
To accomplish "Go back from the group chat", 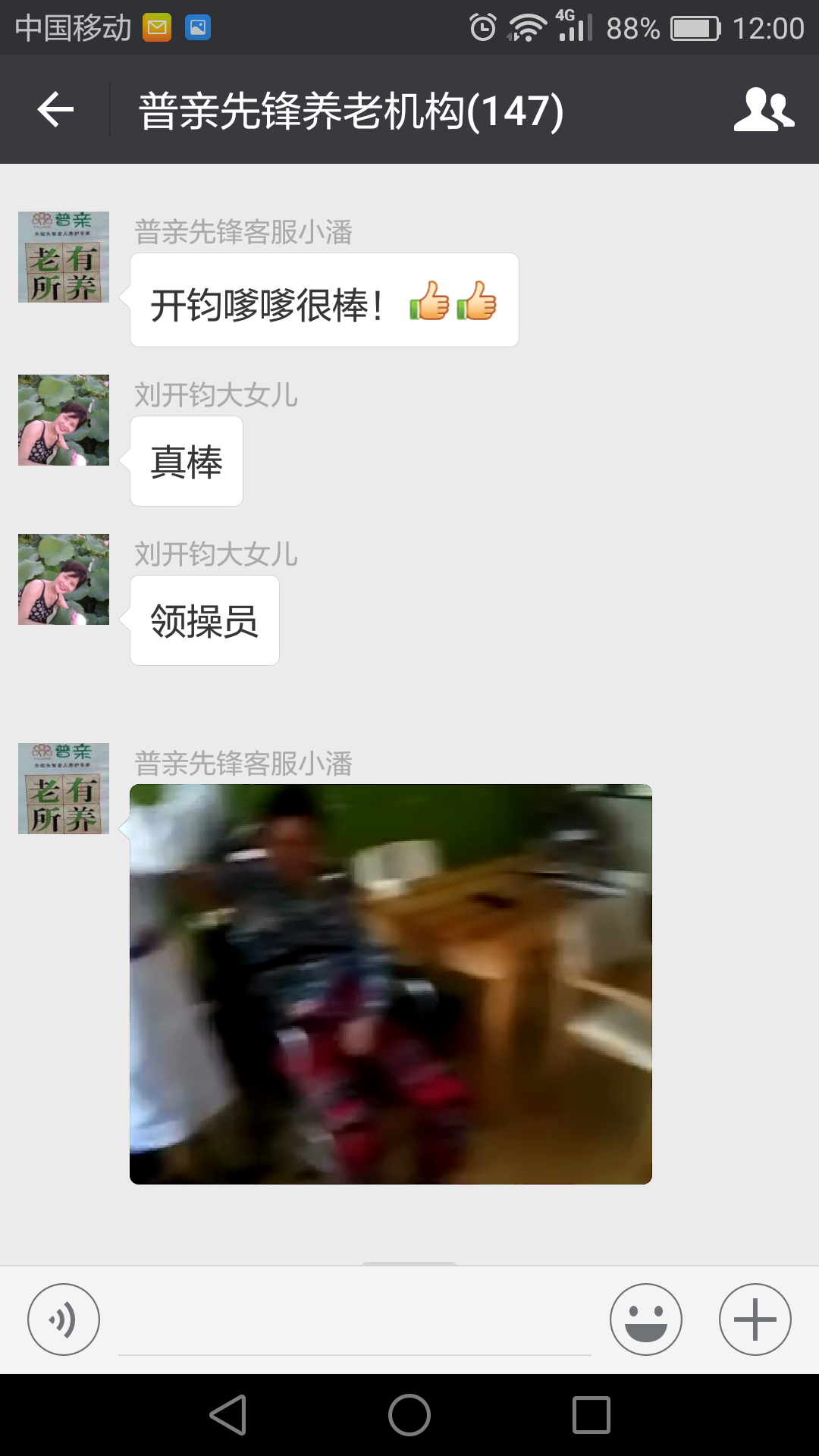I will point(55,110).
